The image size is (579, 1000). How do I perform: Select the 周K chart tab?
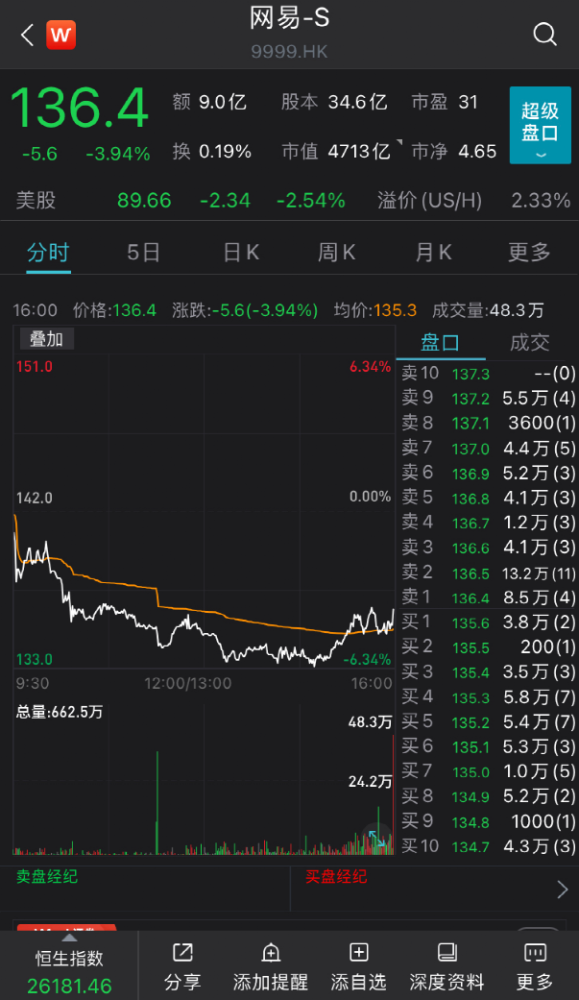337,253
